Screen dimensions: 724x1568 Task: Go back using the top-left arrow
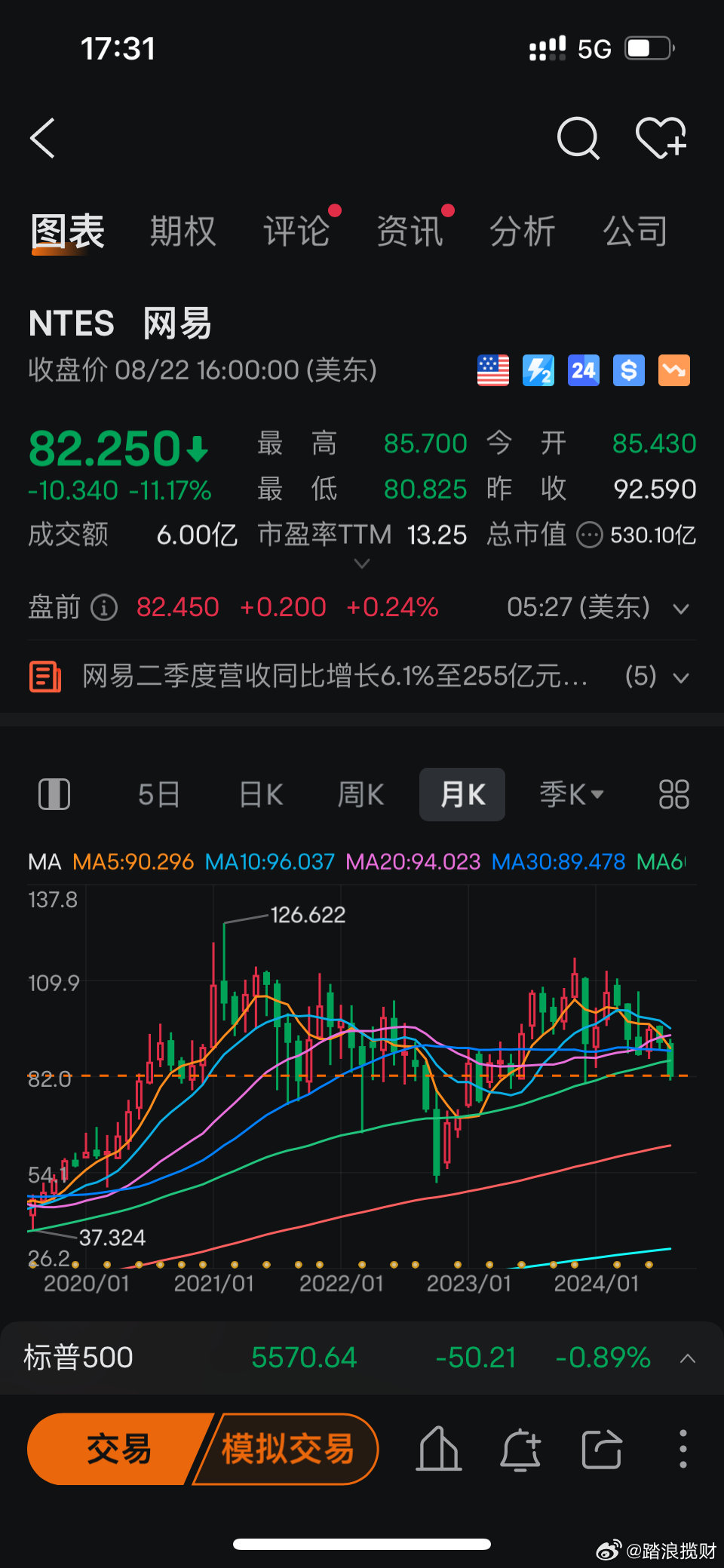[42, 138]
